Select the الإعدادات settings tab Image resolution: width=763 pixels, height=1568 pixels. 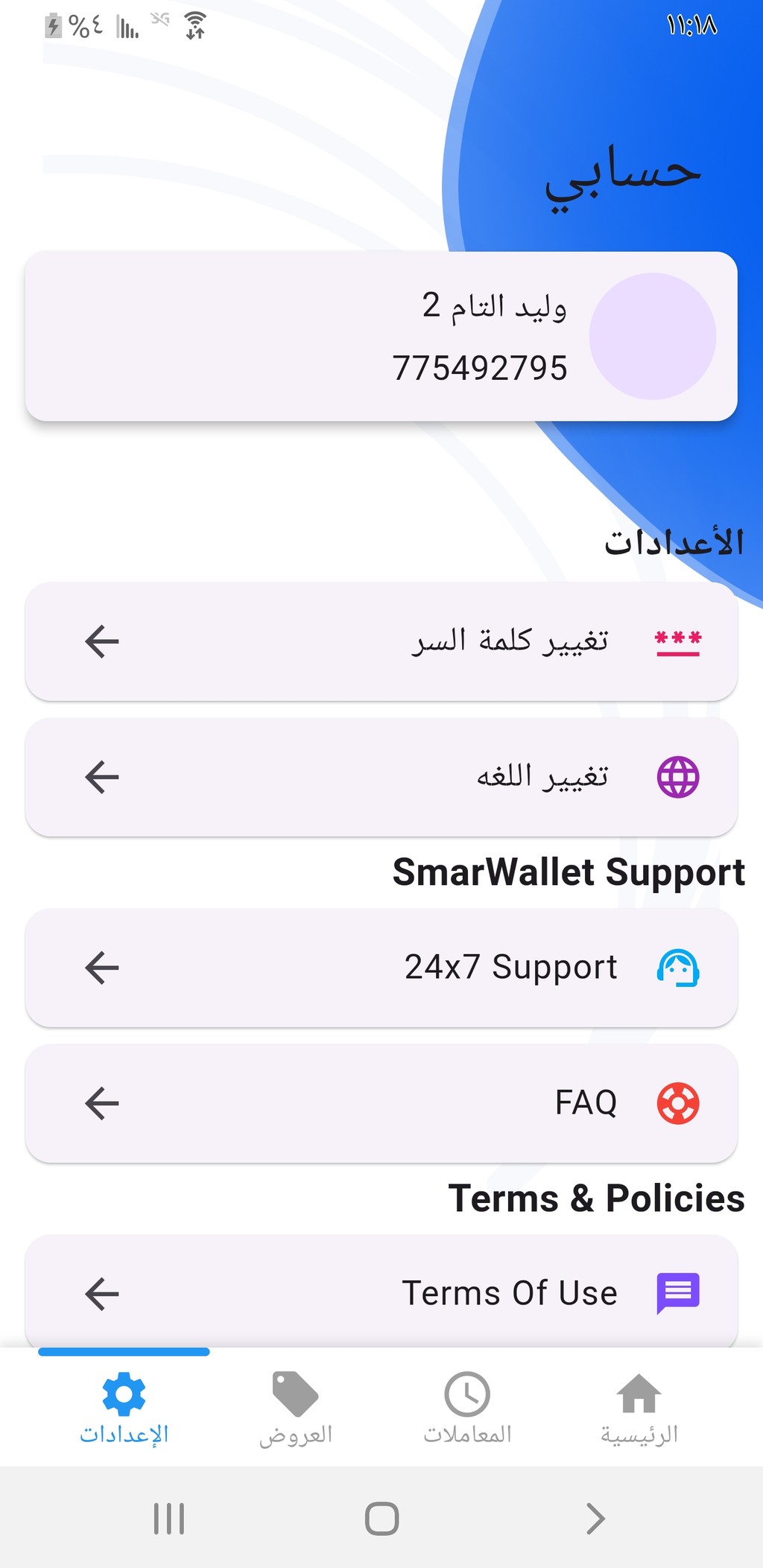pyautogui.click(x=124, y=1407)
